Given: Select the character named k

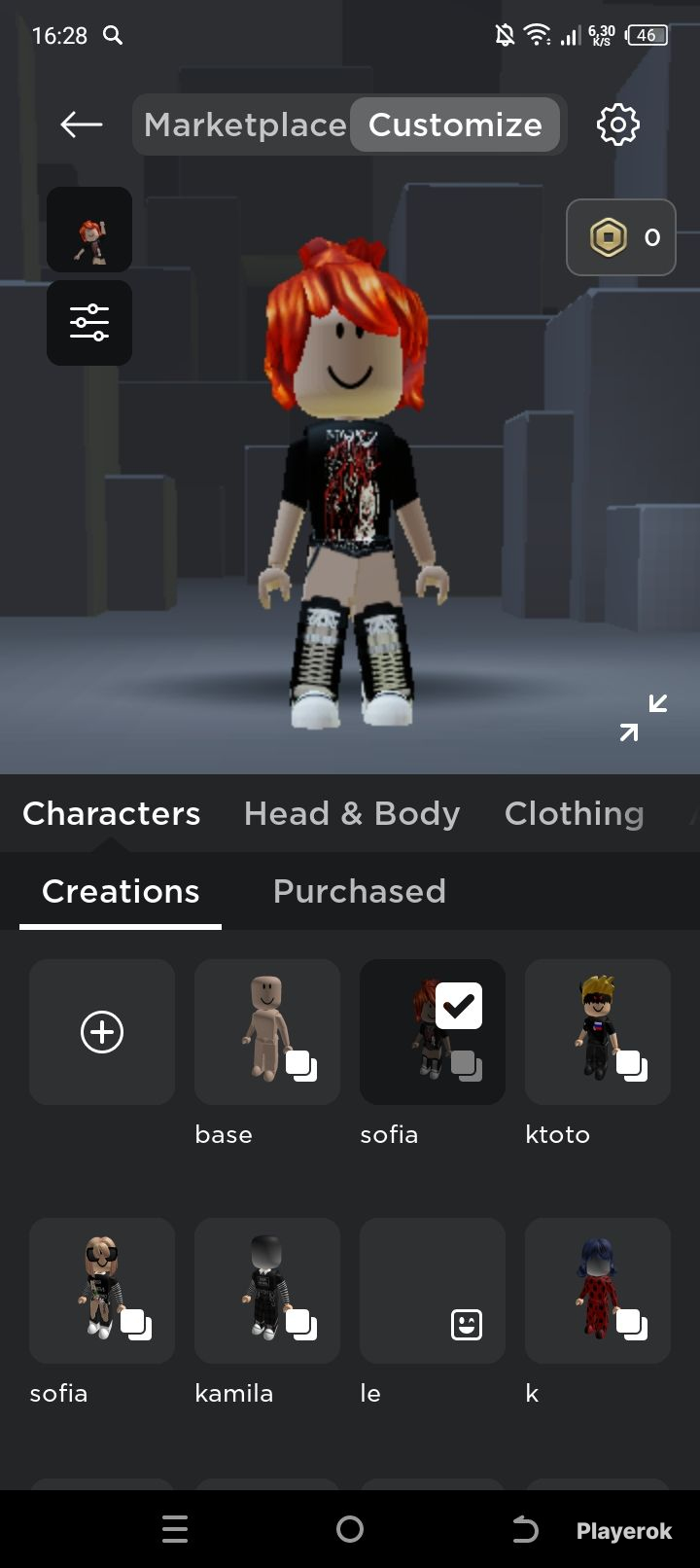Looking at the screenshot, I should (598, 1291).
